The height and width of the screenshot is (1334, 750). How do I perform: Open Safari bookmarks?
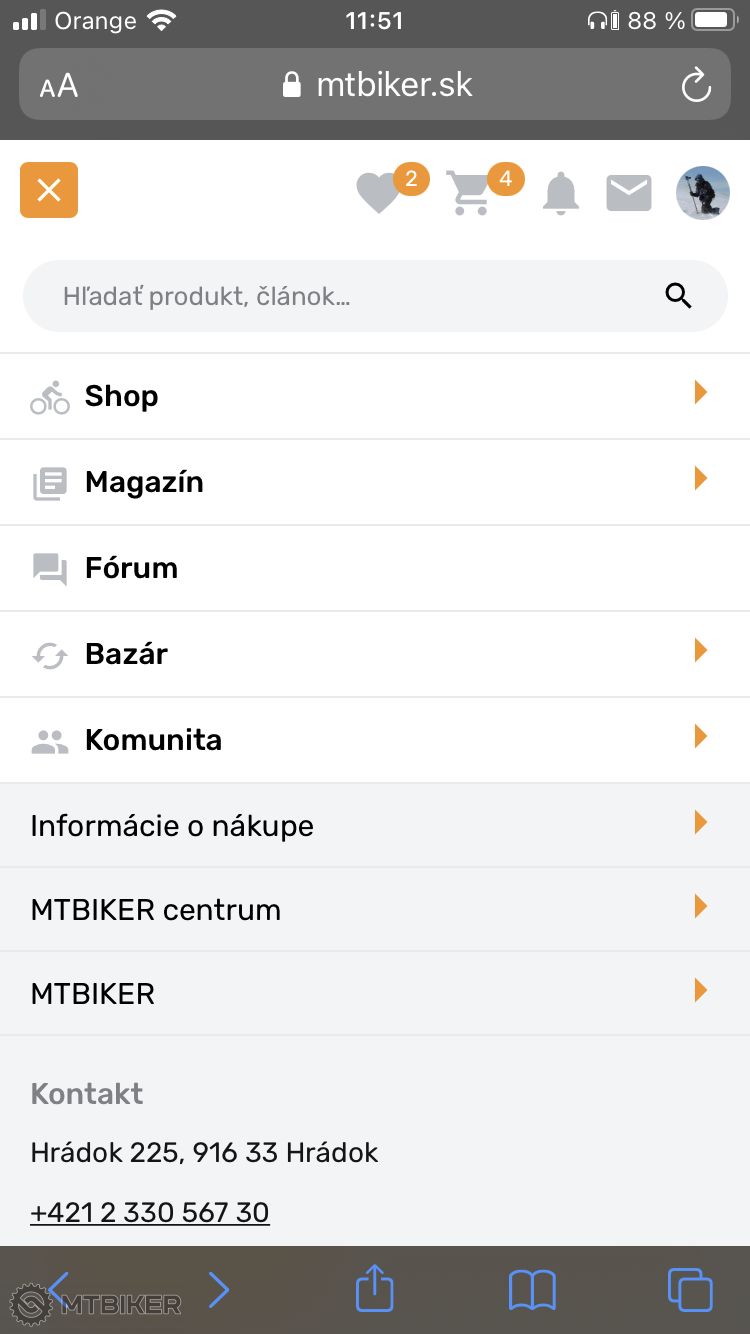[532, 1290]
